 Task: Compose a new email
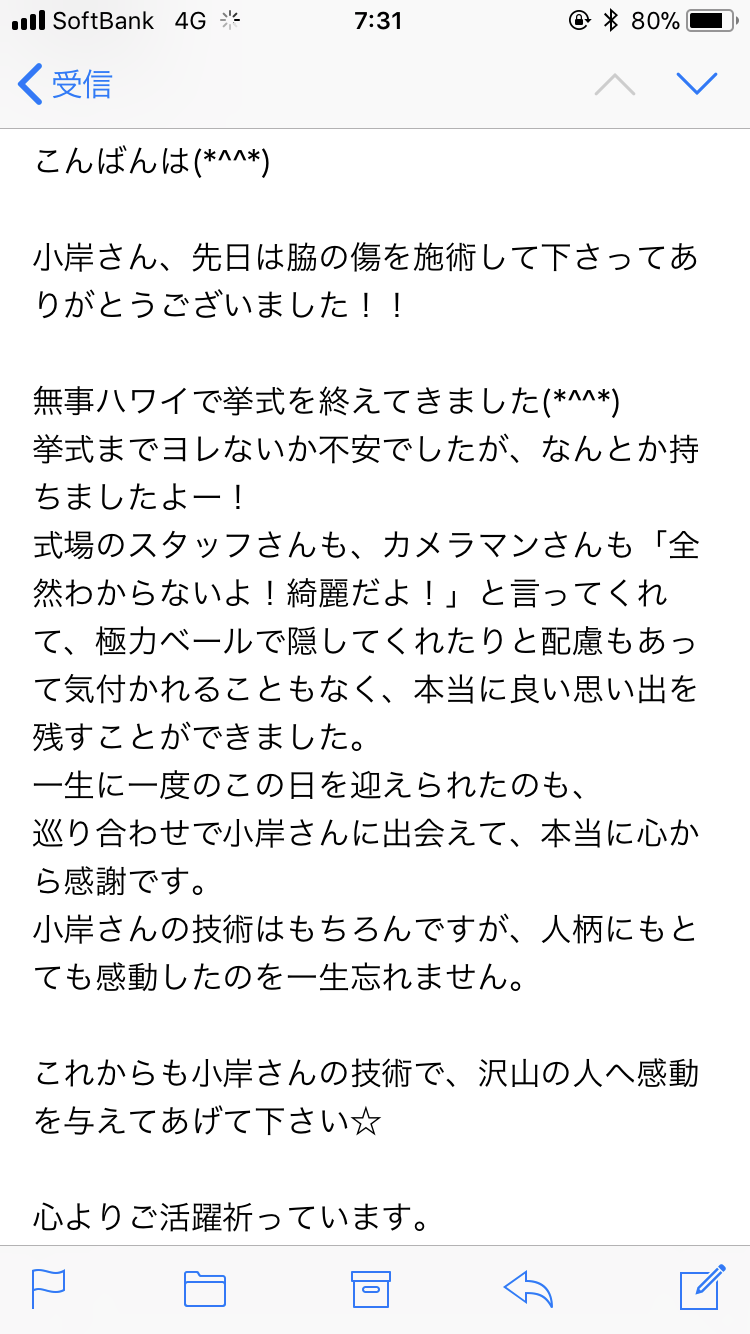701,1288
